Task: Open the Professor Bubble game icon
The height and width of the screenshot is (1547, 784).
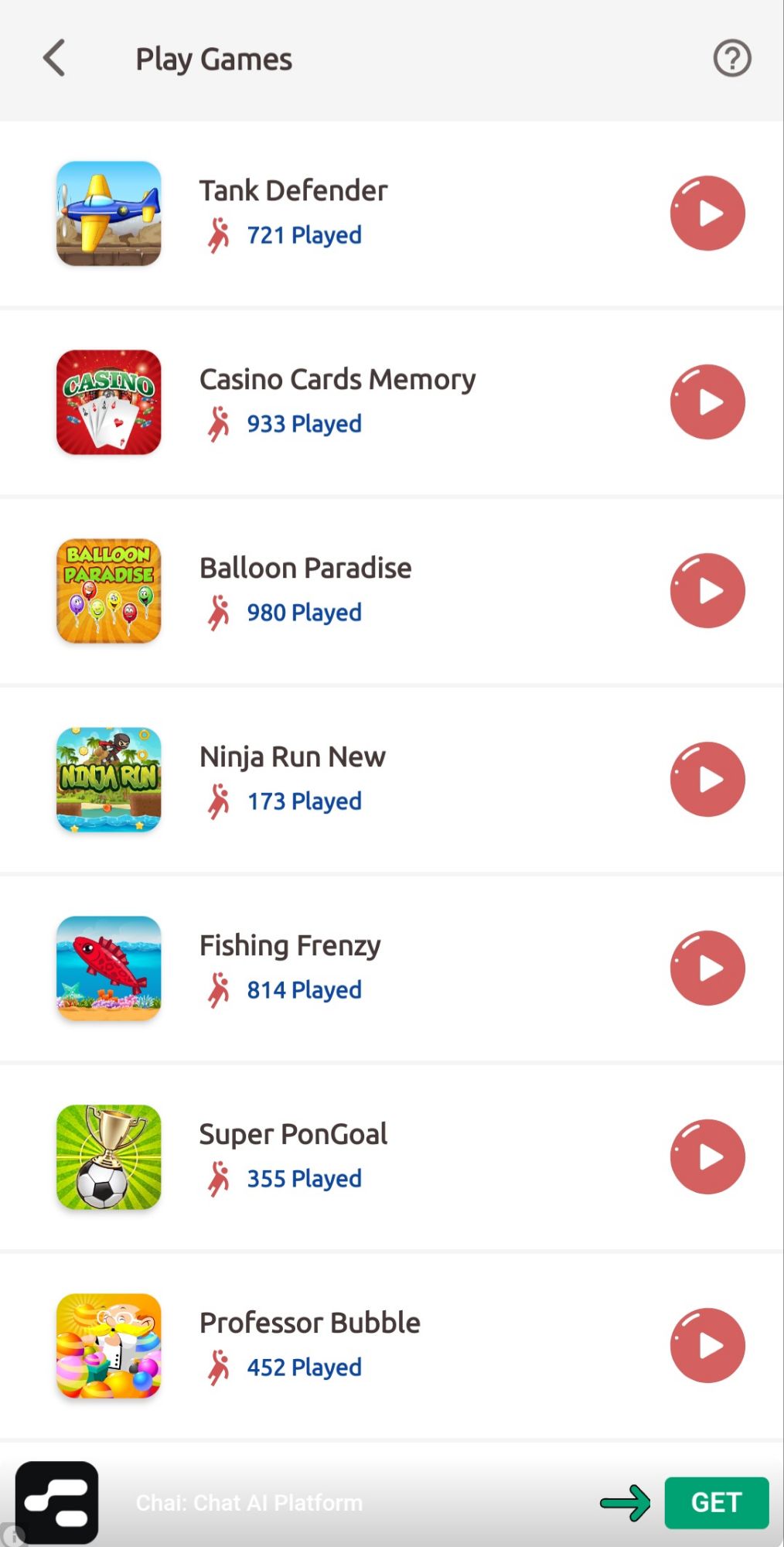Action: click(108, 1345)
